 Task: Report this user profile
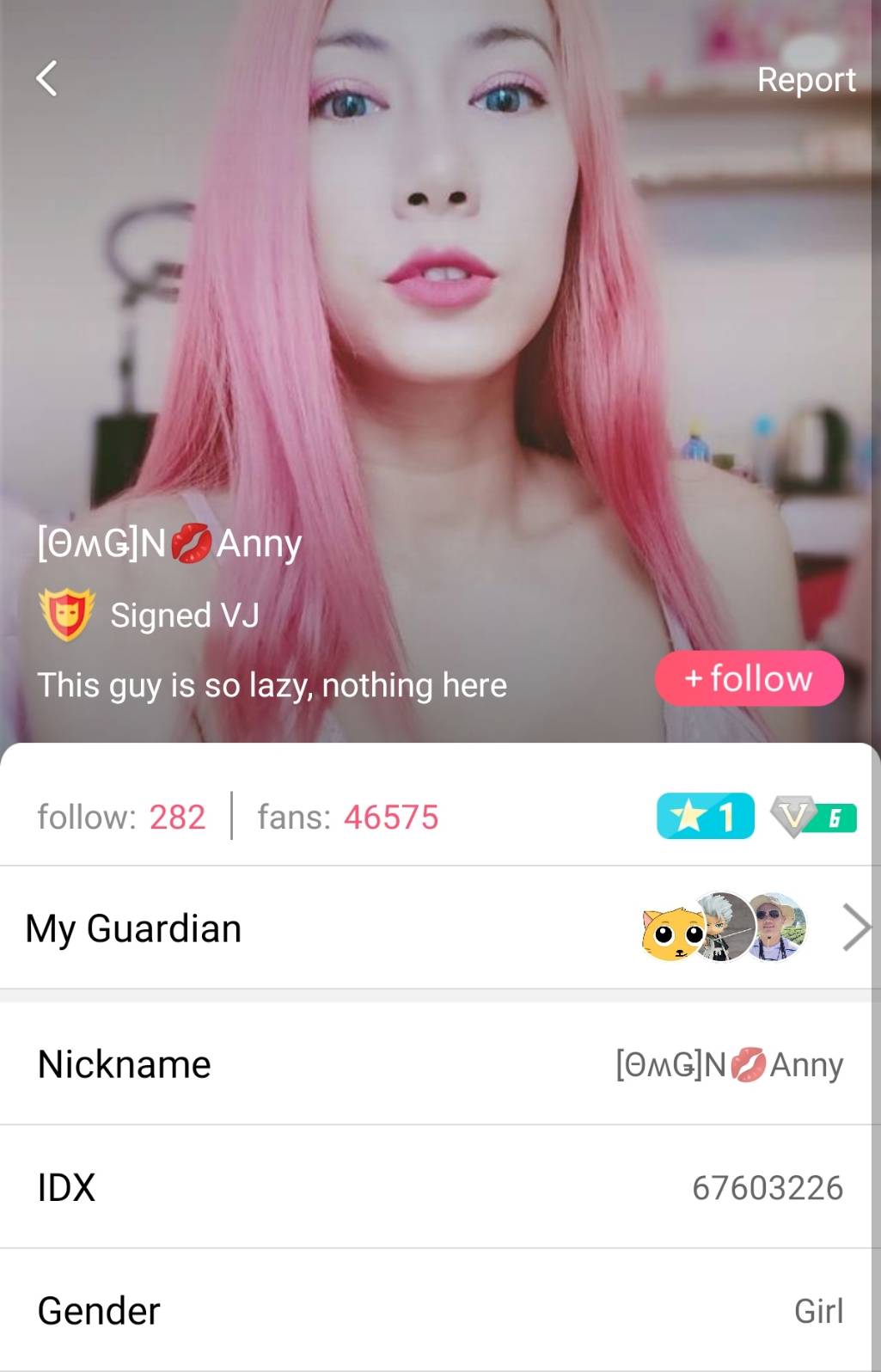point(805,80)
